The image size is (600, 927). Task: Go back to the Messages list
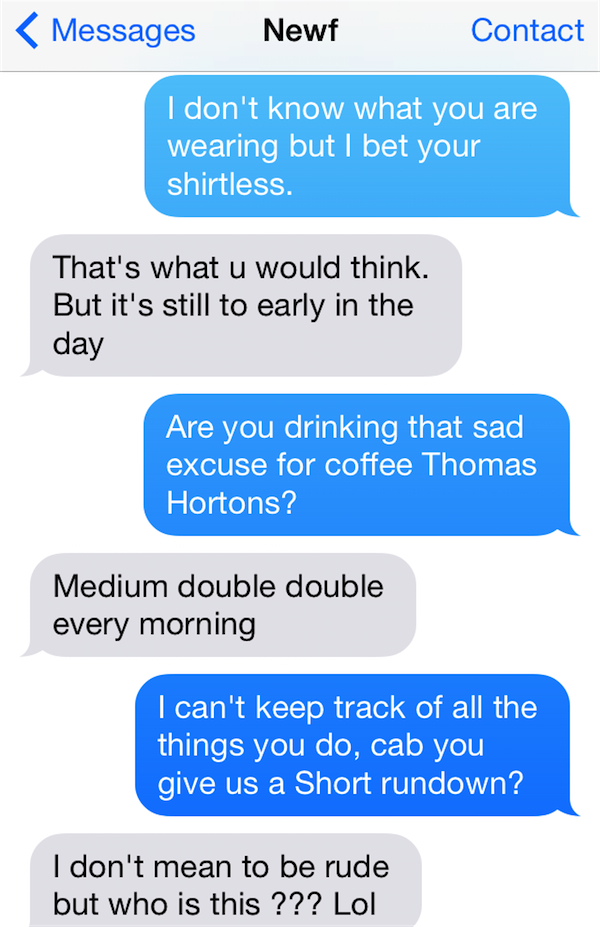pyautogui.click(x=107, y=31)
